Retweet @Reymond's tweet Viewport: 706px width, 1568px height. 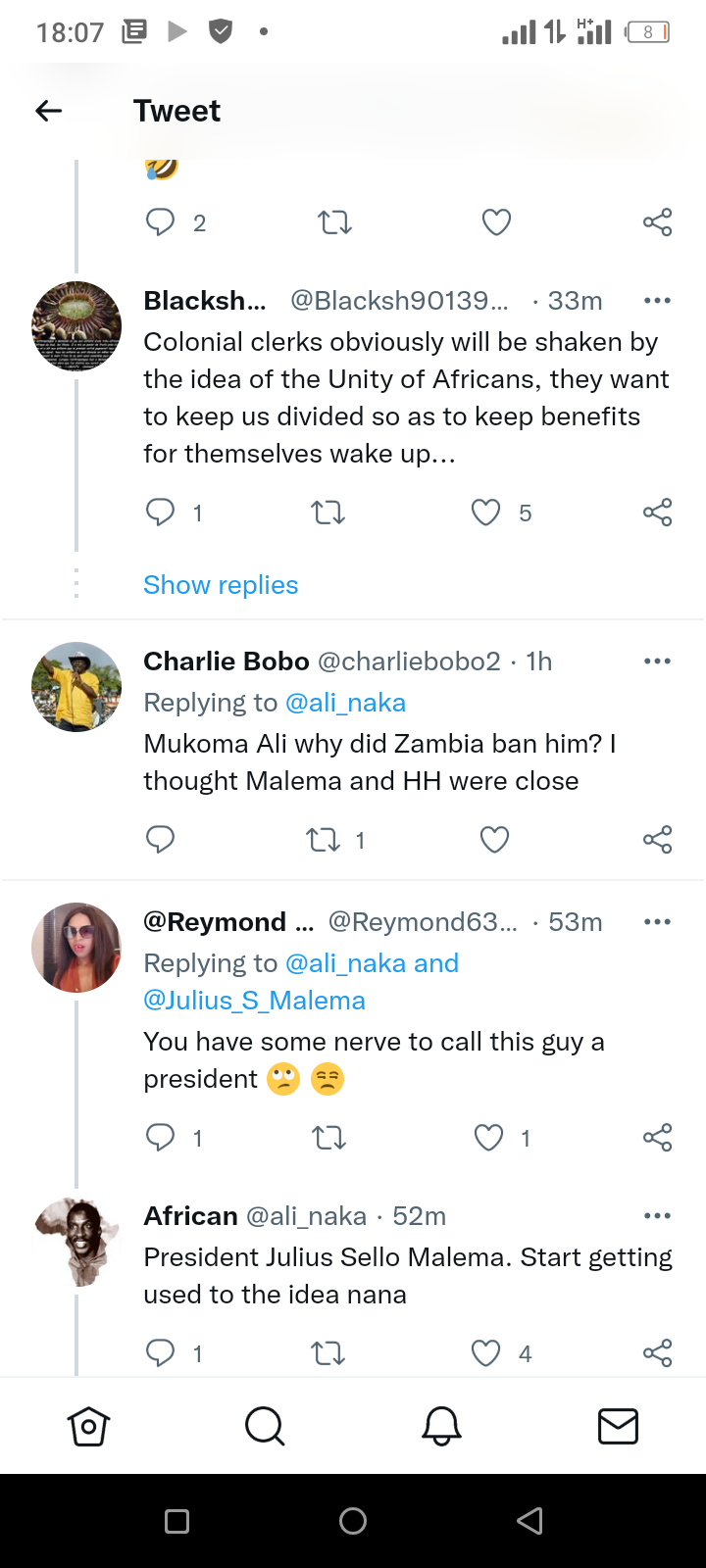328,1138
